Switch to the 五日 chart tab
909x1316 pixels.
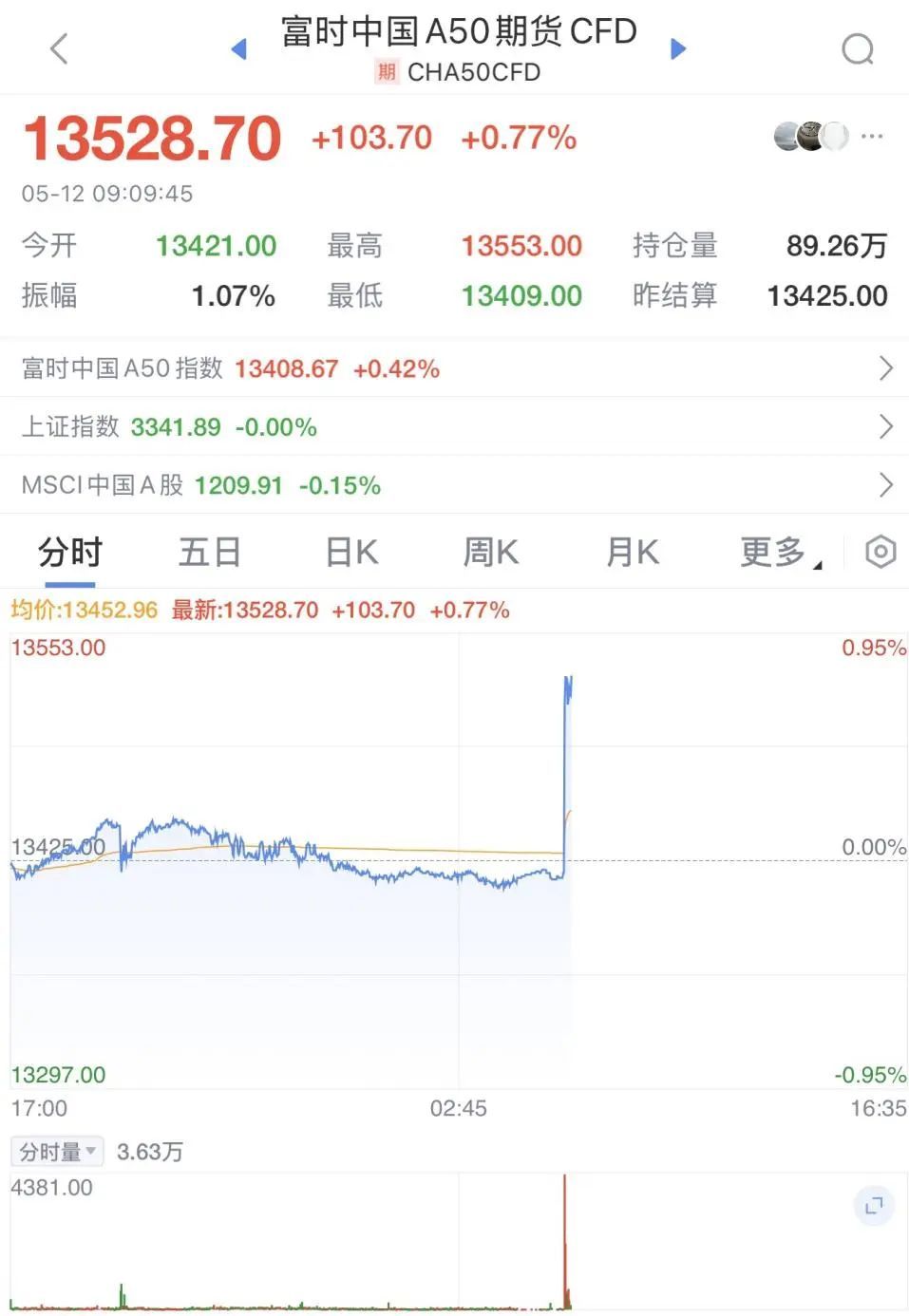(x=210, y=551)
